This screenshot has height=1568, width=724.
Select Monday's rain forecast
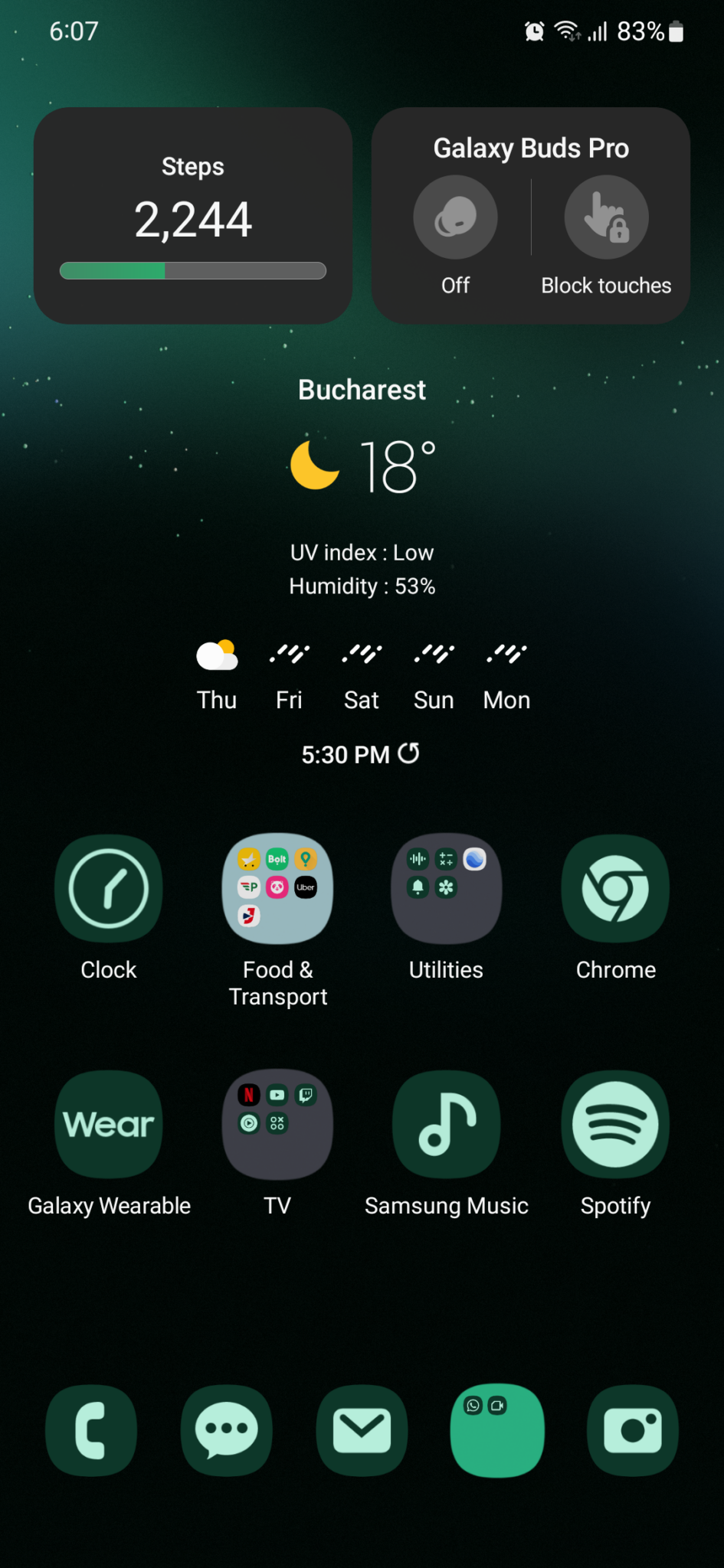(x=506, y=674)
